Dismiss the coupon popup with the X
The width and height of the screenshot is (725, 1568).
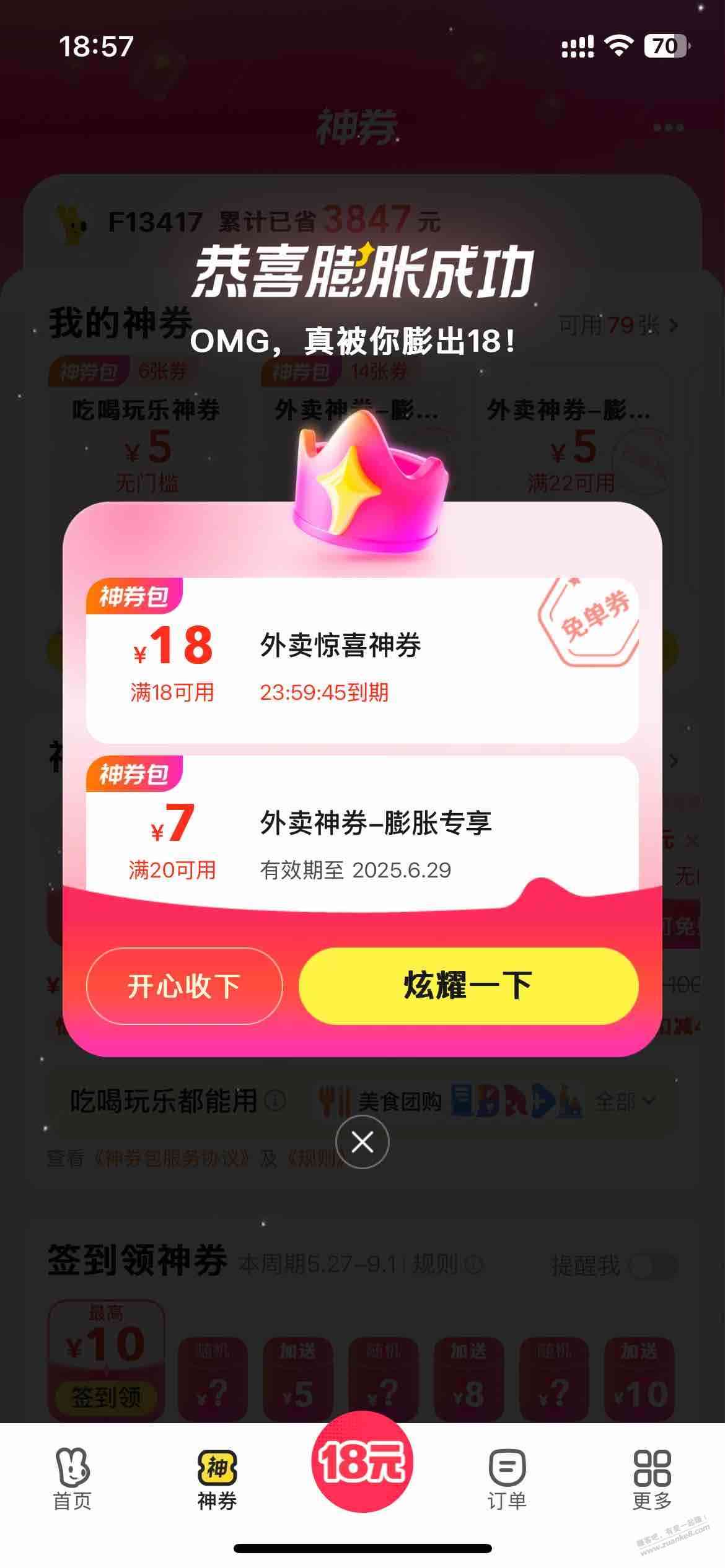362,1142
